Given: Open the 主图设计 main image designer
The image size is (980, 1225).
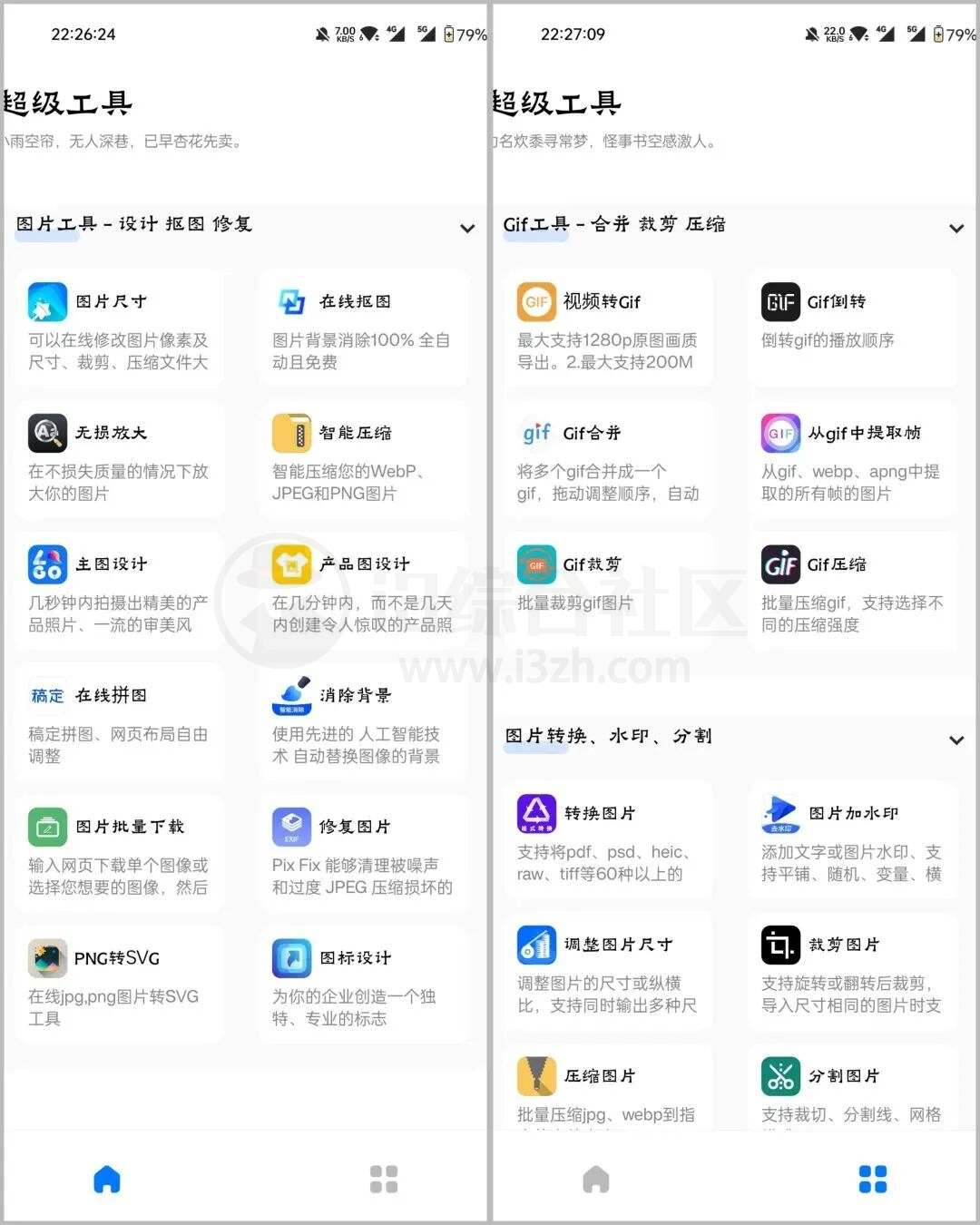Looking at the screenshot, I should pyautogui.click(x=119, y=590).
